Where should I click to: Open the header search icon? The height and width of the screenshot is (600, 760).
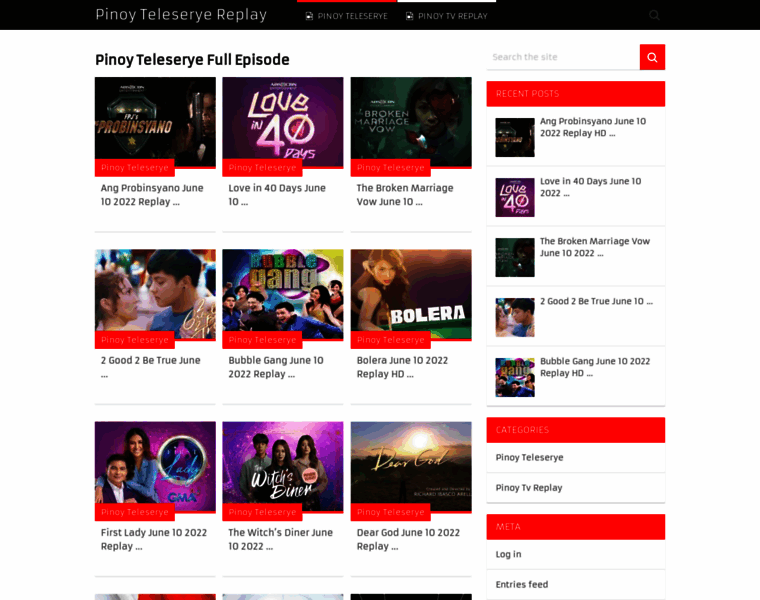point(654,15)
